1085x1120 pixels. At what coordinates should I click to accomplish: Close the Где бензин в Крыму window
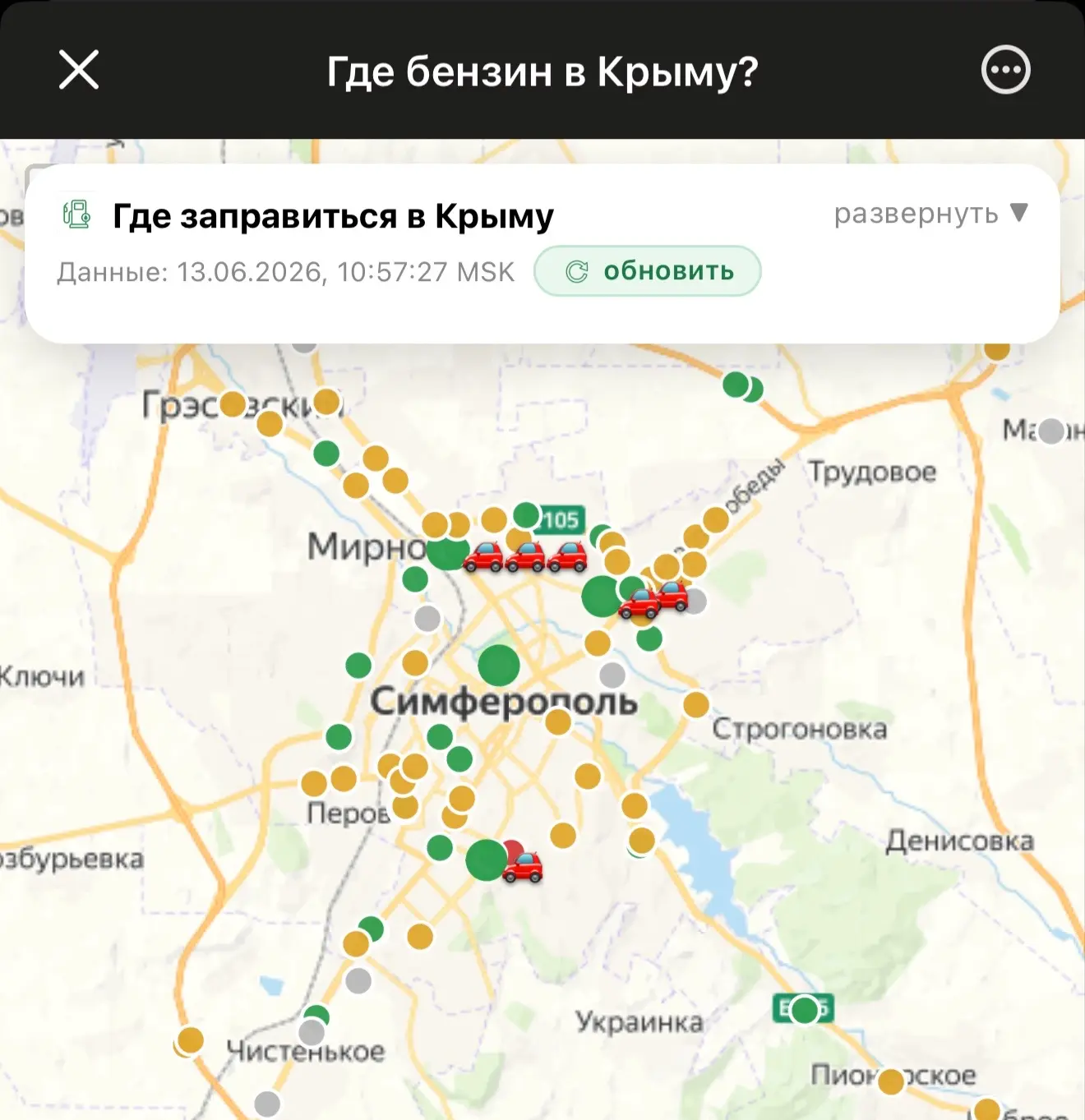point(79,70)
